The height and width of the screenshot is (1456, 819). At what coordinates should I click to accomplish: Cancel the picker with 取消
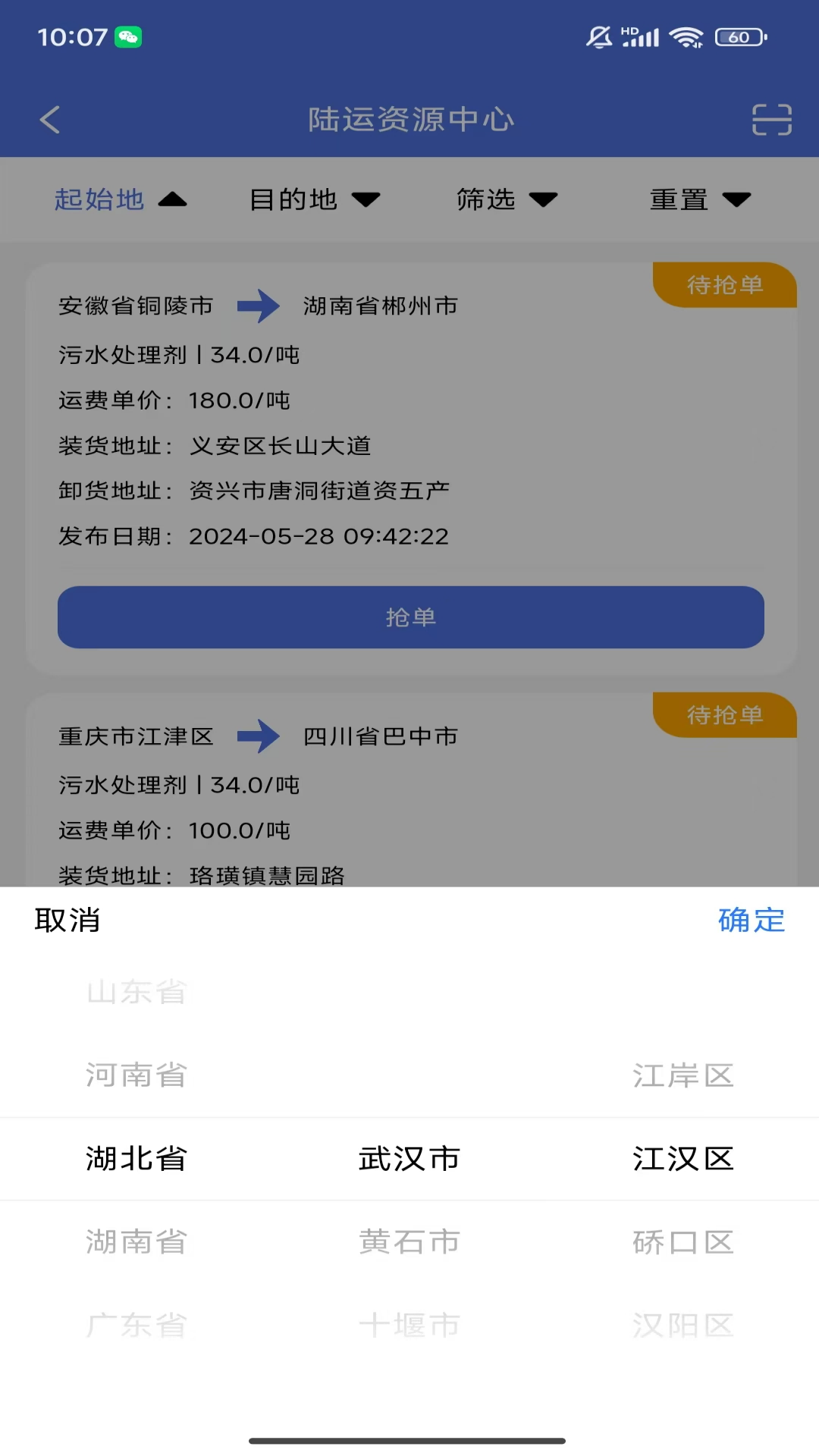coord(67,921)
